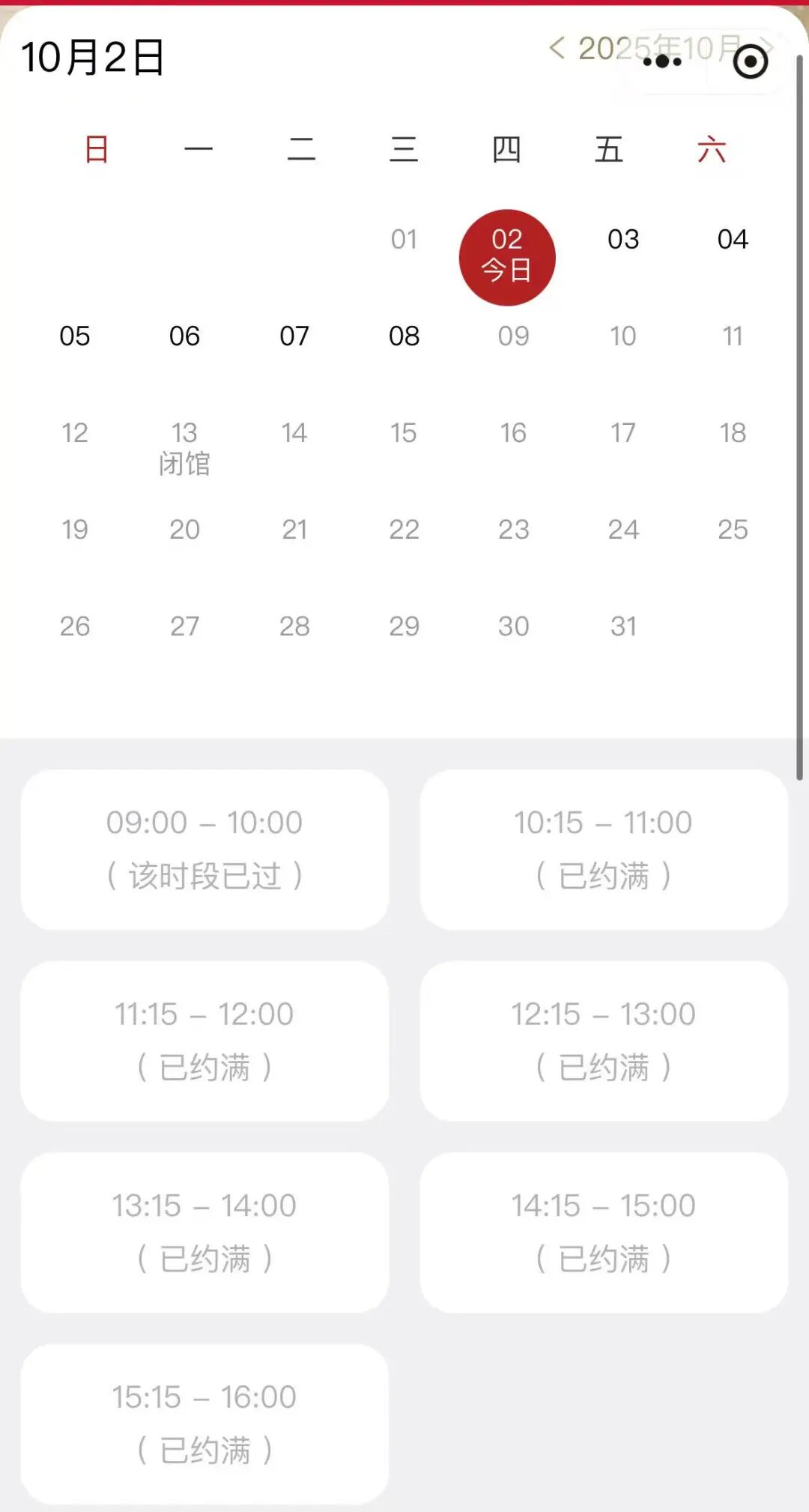
Task: Select date 06 in the calendar
Action: click(x=184, y=336)
